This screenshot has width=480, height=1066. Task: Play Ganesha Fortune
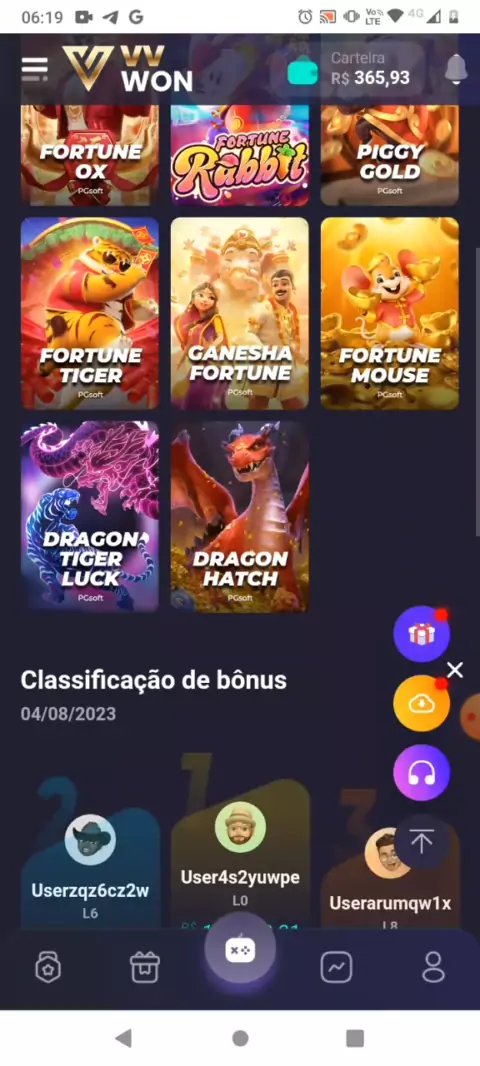[240, 313]
